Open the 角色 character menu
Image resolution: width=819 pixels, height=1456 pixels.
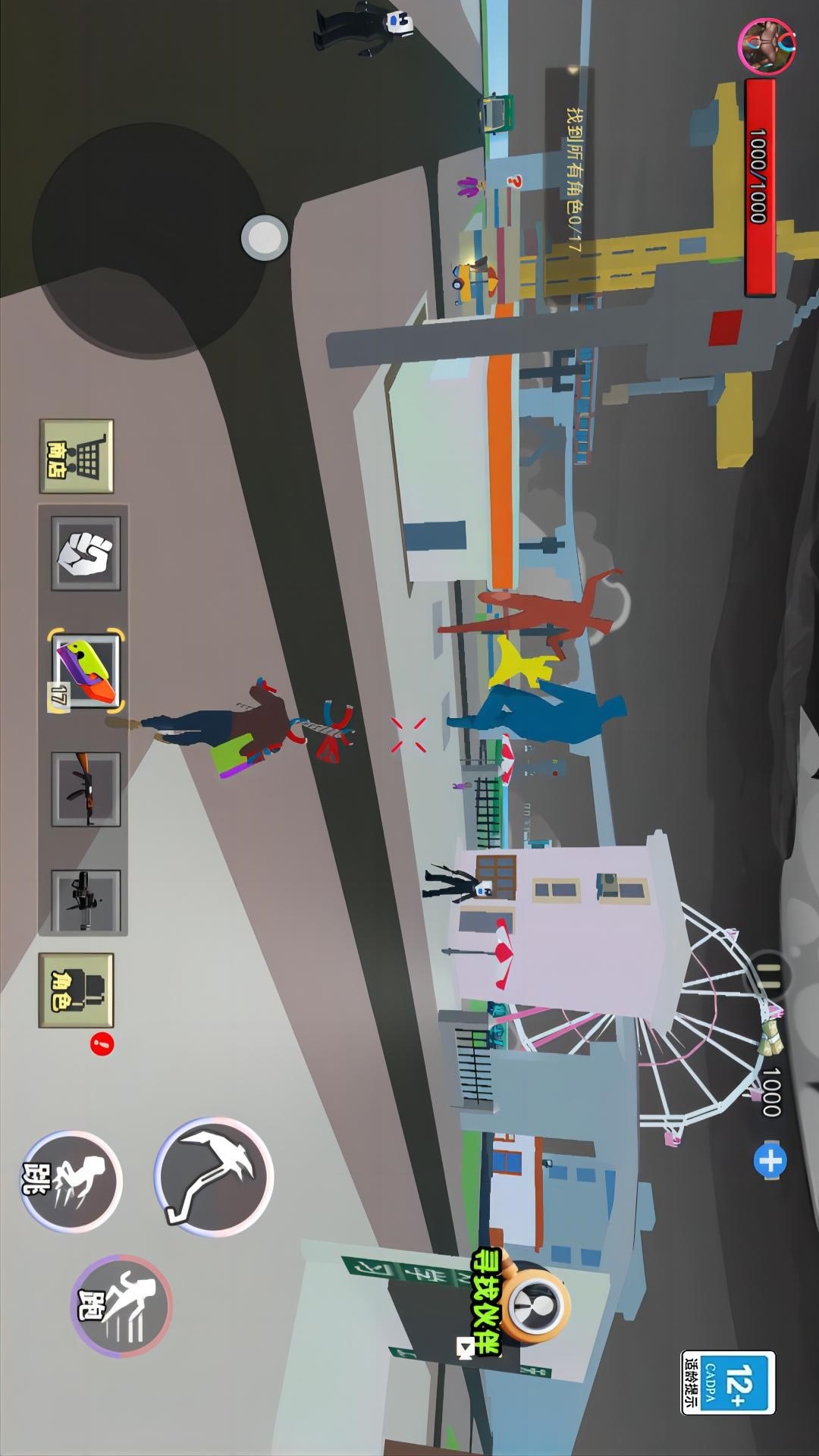[x=77, y=990]
